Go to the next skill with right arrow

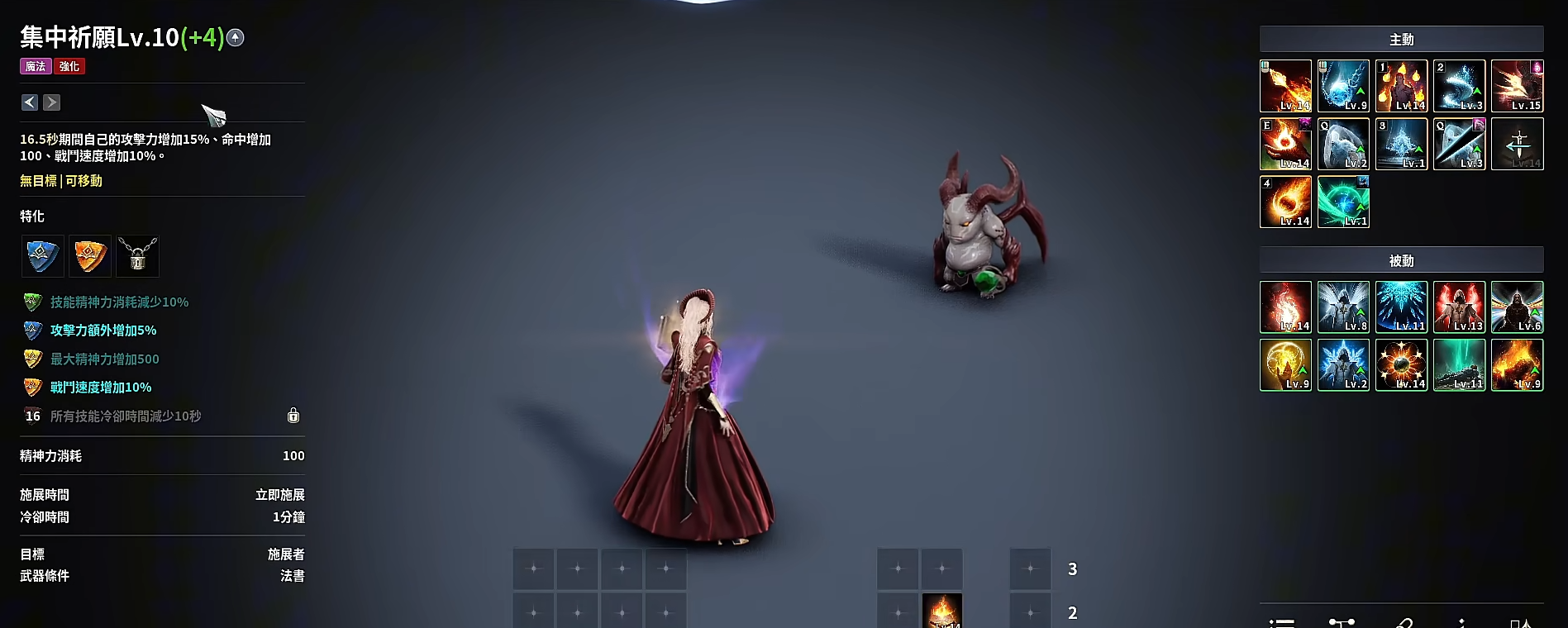pos(52,102)
